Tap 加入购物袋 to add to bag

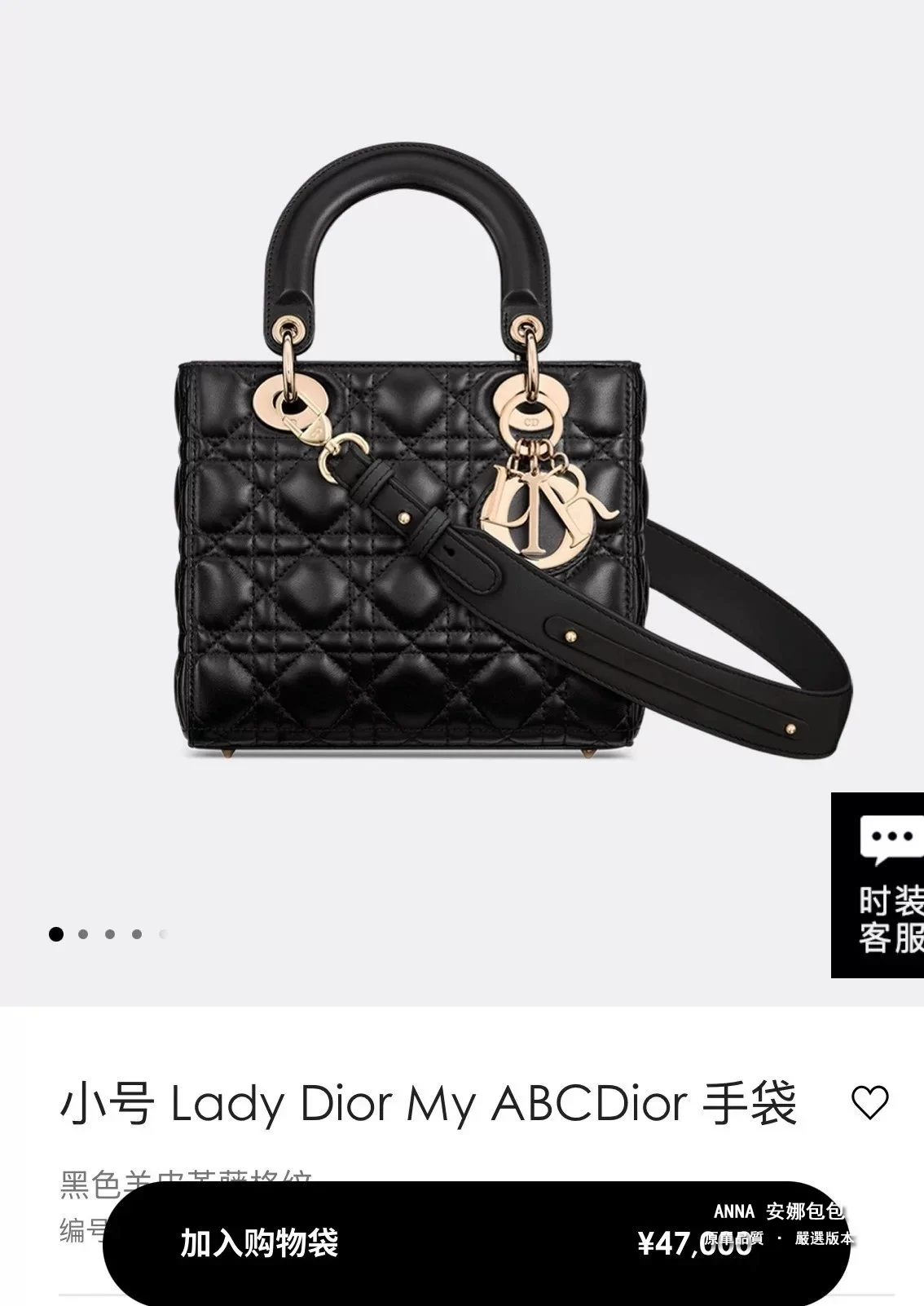(x=259, y=1243)
